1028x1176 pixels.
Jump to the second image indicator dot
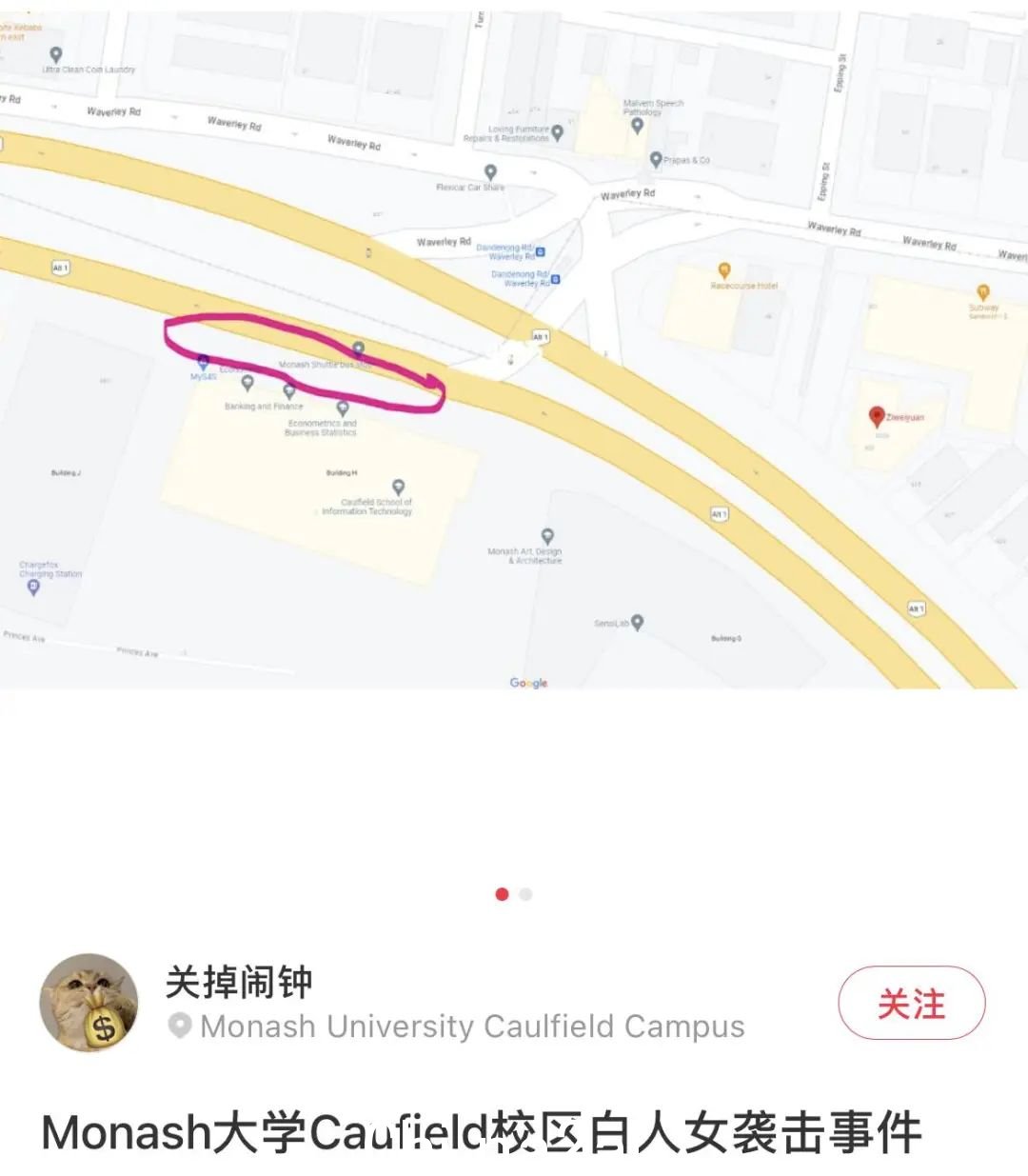[x=525, y=894]
